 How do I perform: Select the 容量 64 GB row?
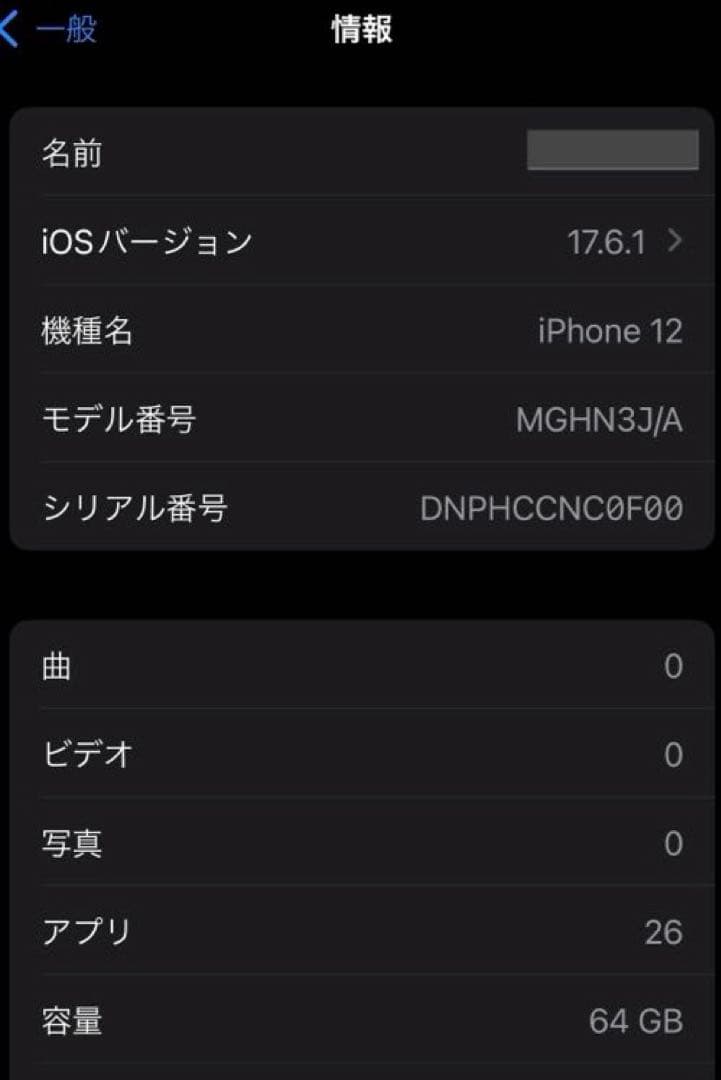pos(360,1021)
